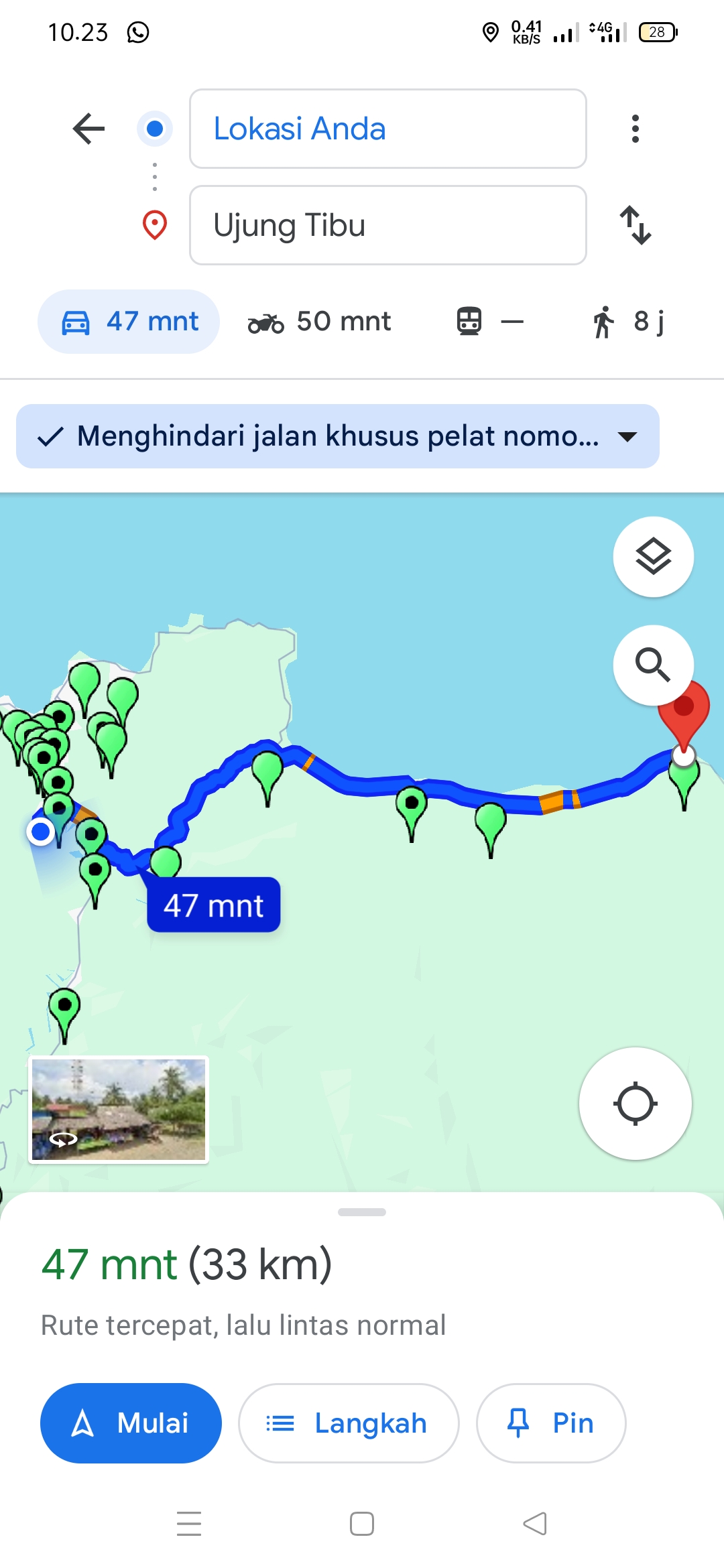Image resolution: width=724 pixels, height=1568 pixels.
Task: Open recent apps from system navigation bar
Action: pos(189,1524)
